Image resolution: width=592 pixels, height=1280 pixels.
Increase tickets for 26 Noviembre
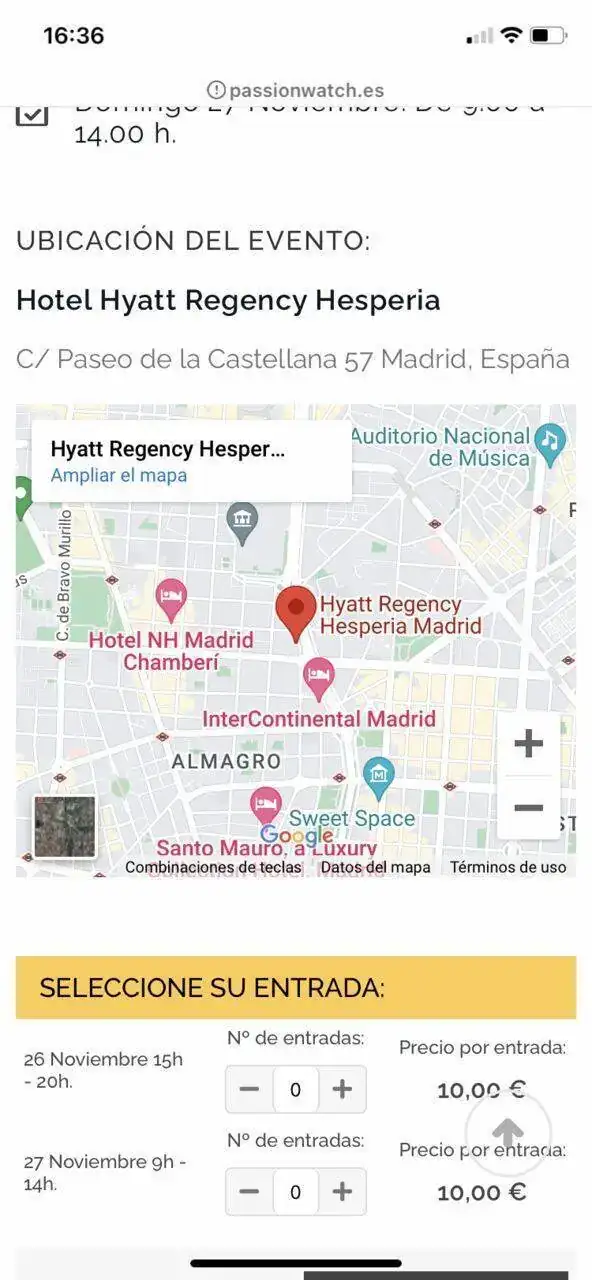tap(342, 1089)
